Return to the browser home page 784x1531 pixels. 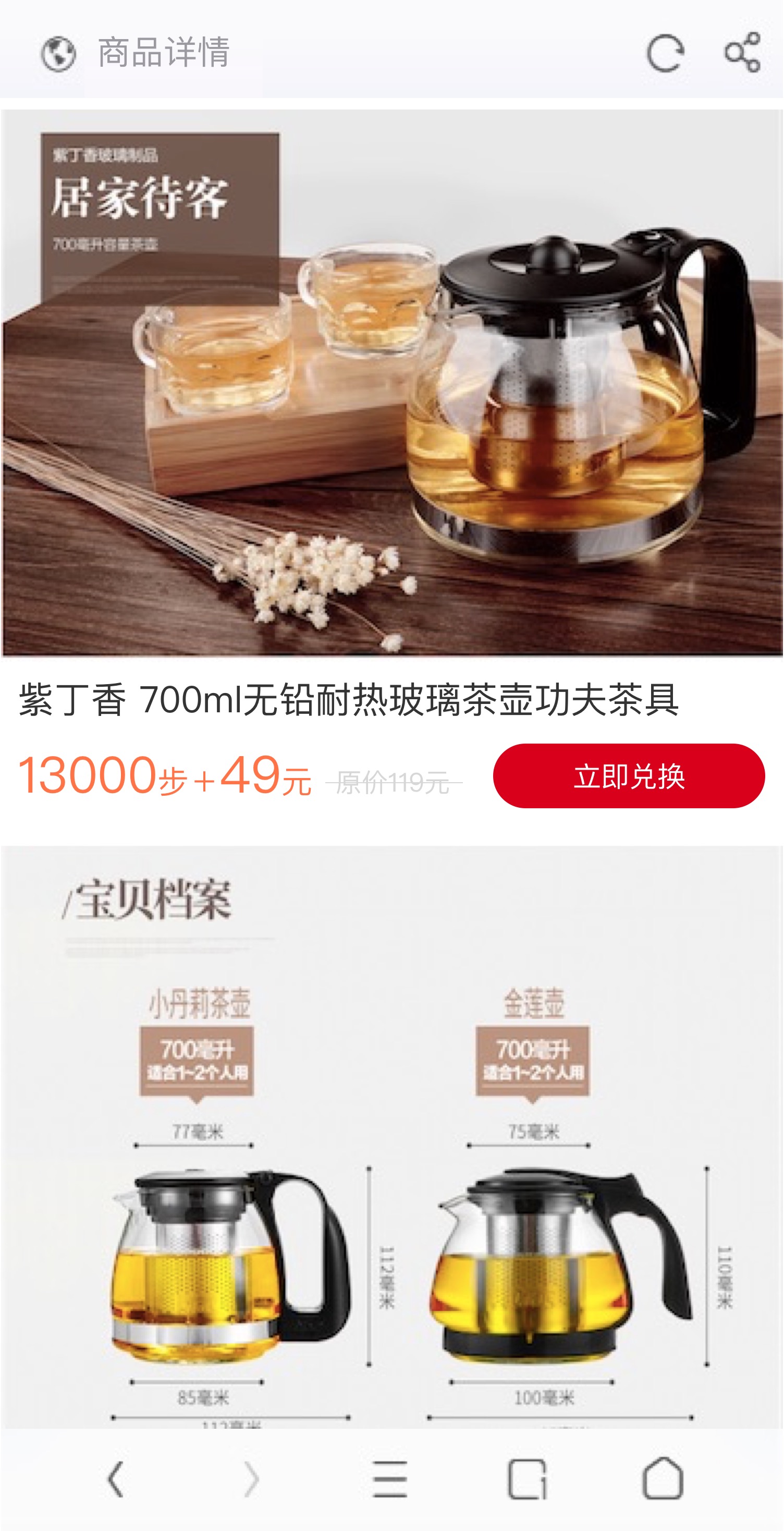pyautogui.click(x=663, y=1478)
